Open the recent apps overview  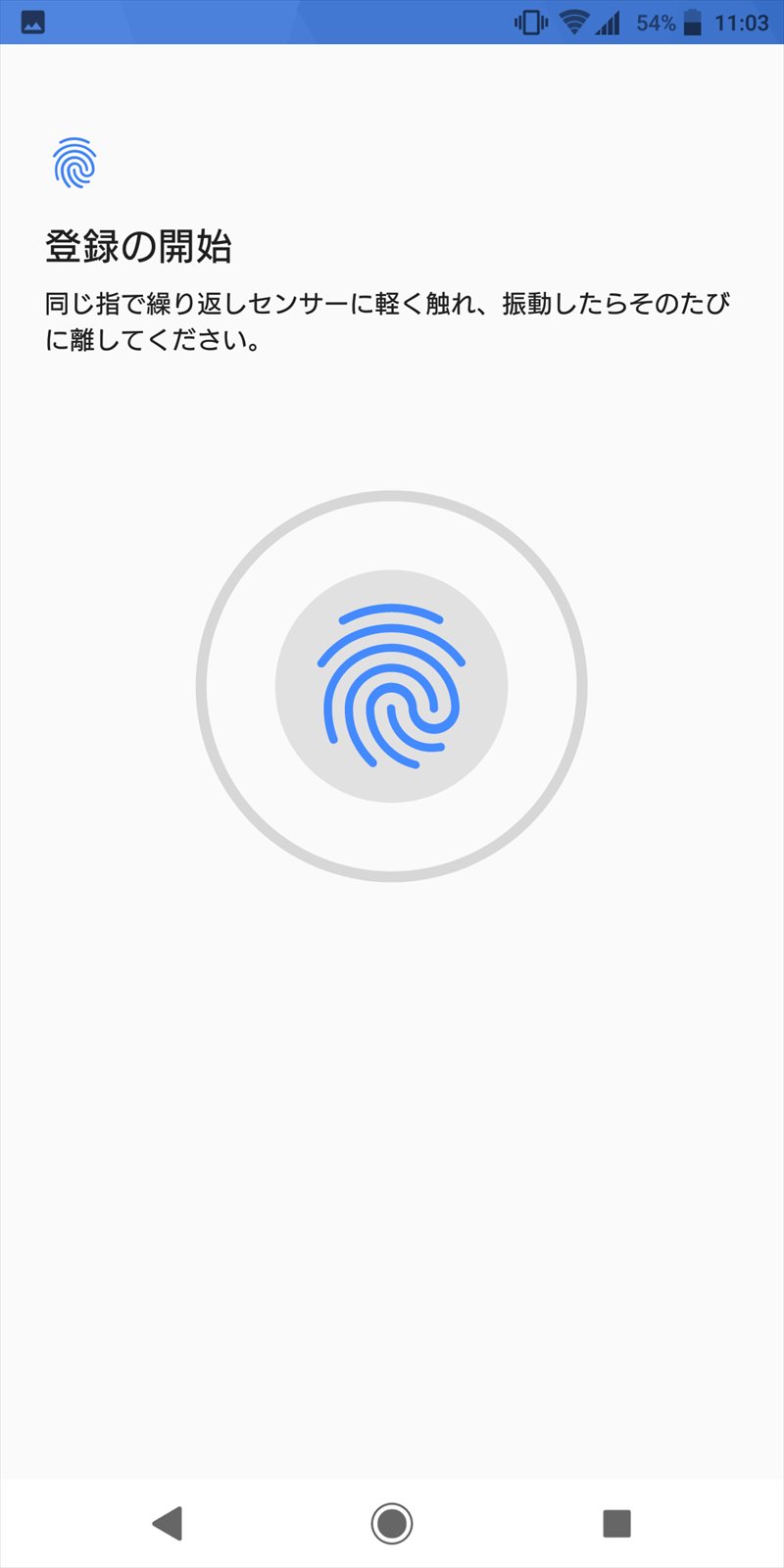pos(616,1523)
